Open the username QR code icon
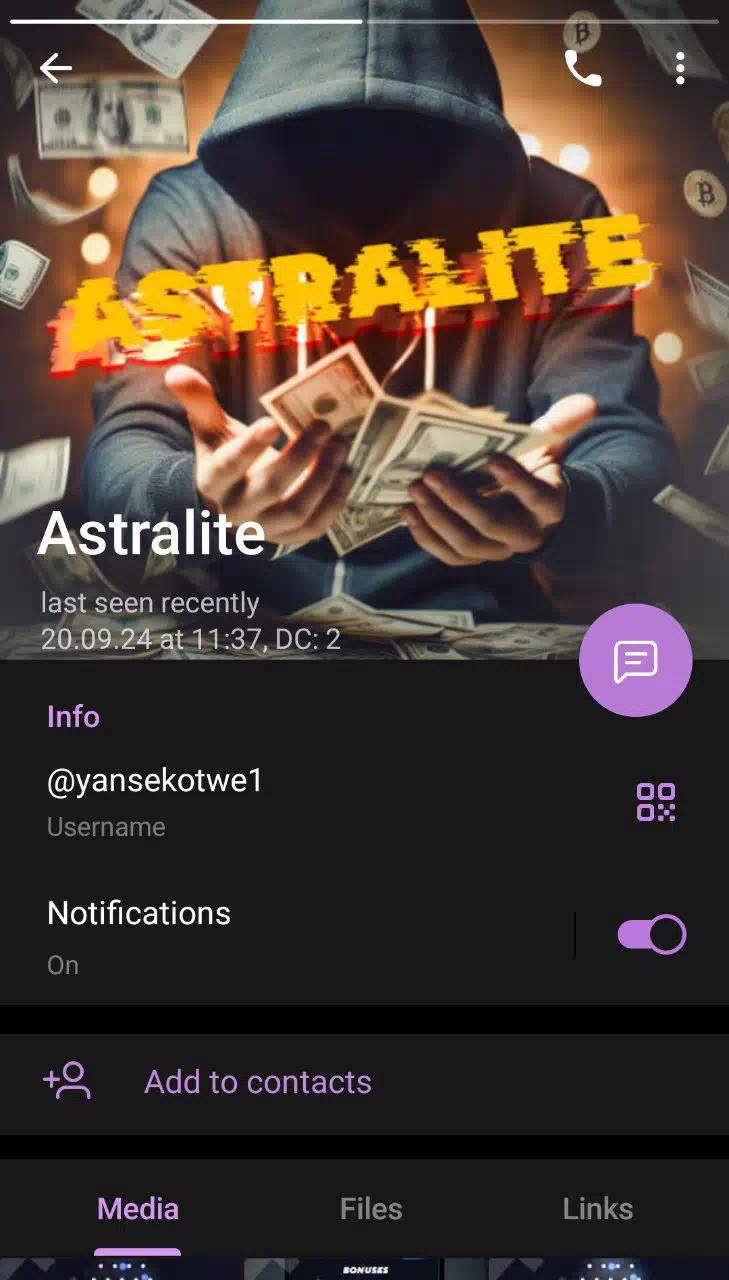729x1280 pixels. [656, 802]
